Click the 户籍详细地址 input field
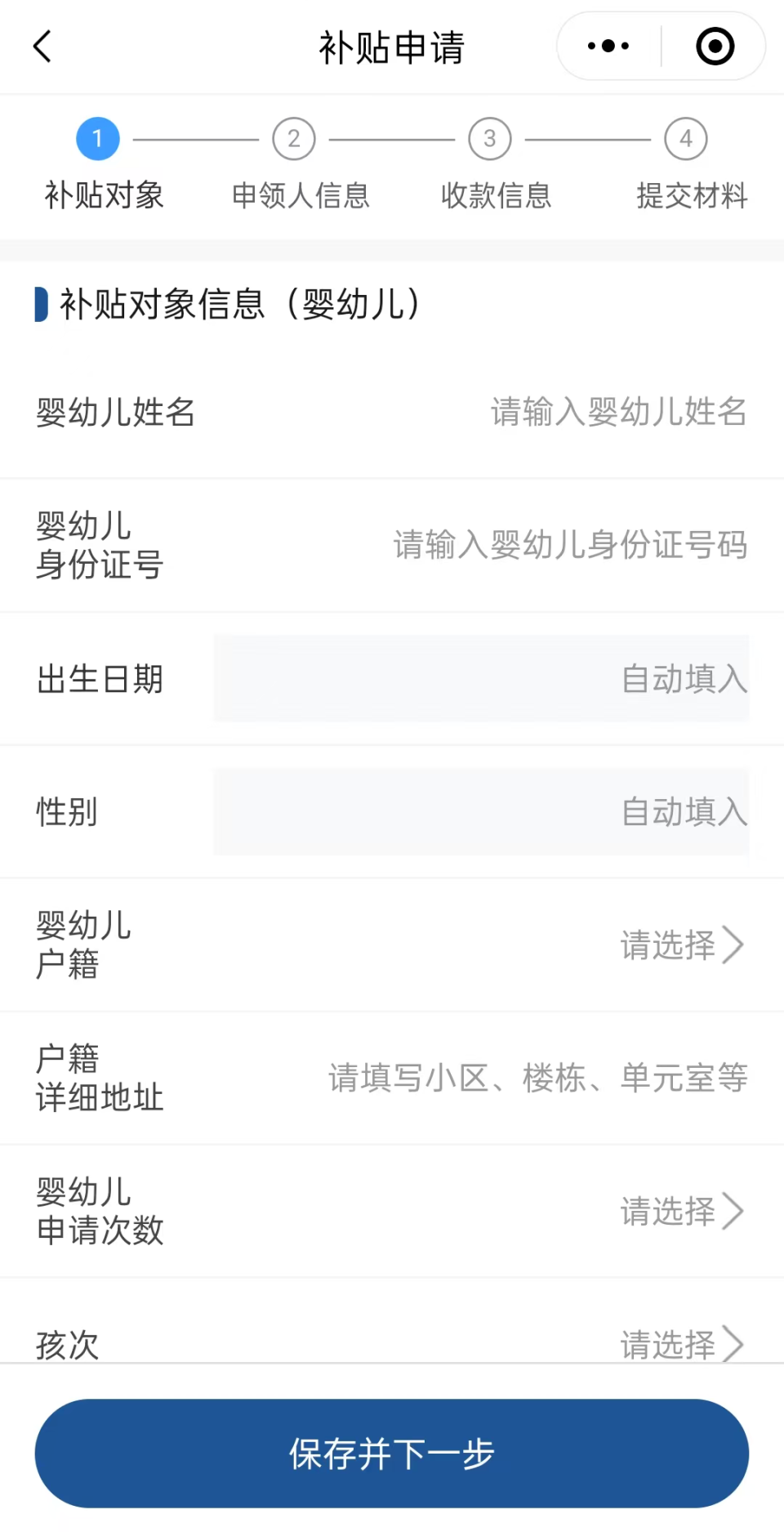Screen dimensions: 784x1532 pyautogui.click(x=537, y=1079)
